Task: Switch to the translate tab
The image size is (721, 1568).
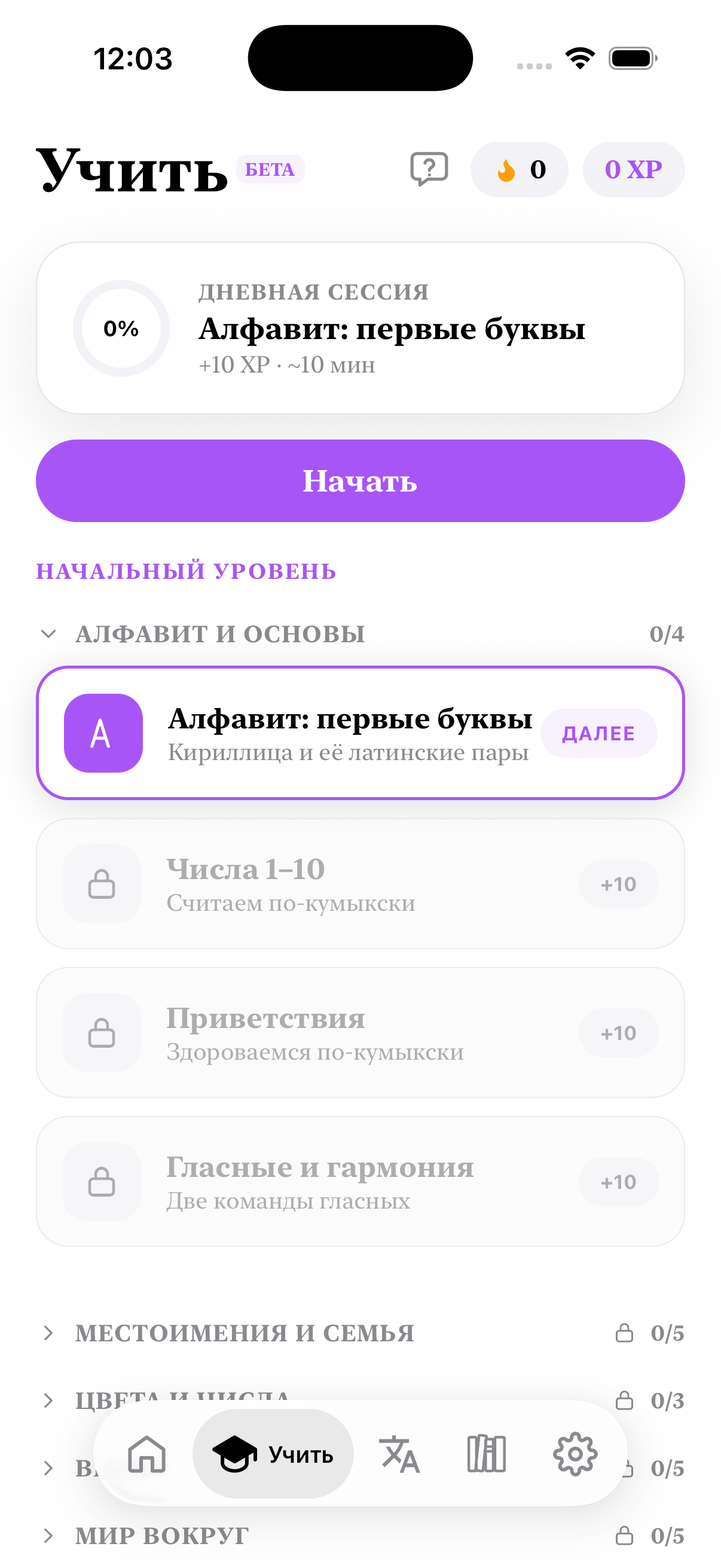Action: tap(399, 1454)
